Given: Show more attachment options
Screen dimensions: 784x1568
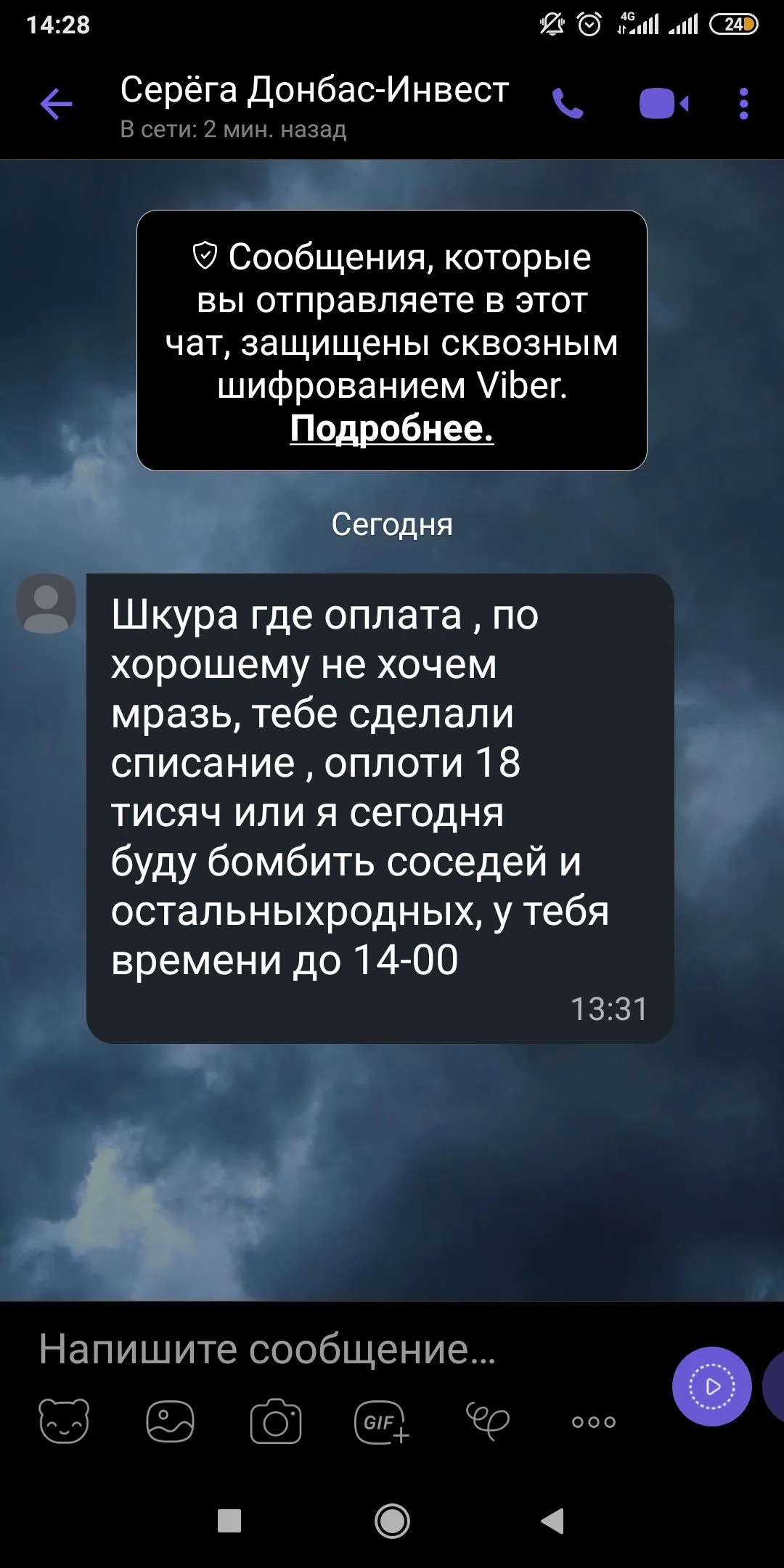Looking at the screenshot, I should tap(593, 1421).
